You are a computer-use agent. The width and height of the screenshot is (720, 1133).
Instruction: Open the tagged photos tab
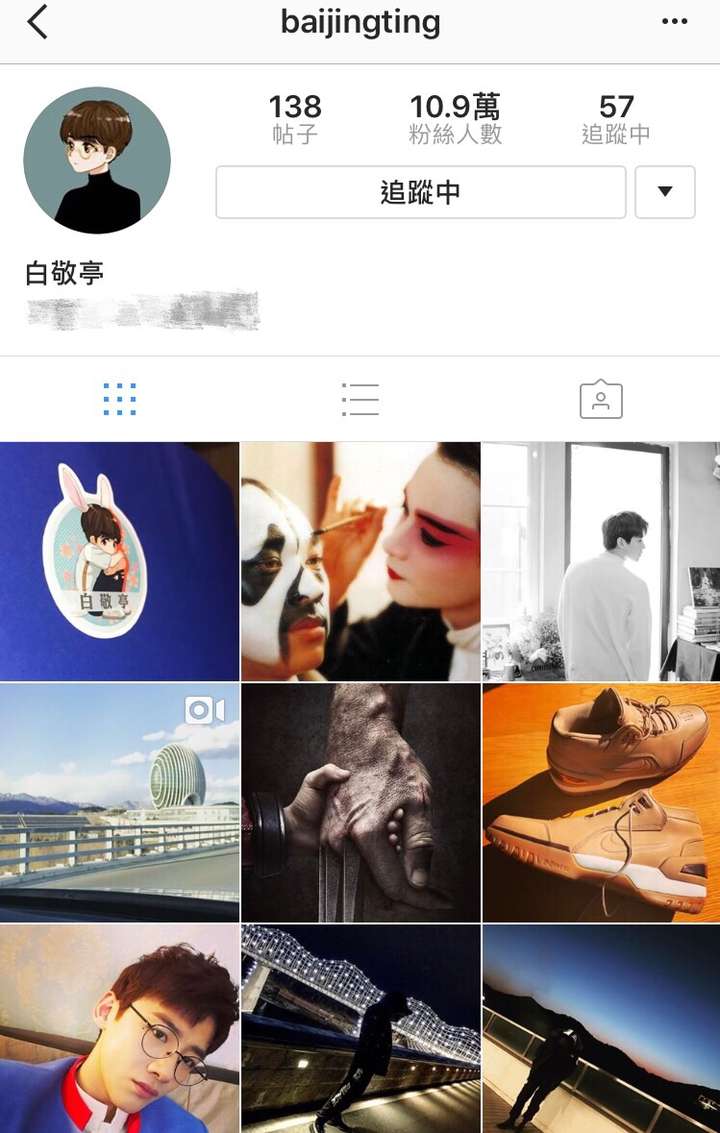601,400
